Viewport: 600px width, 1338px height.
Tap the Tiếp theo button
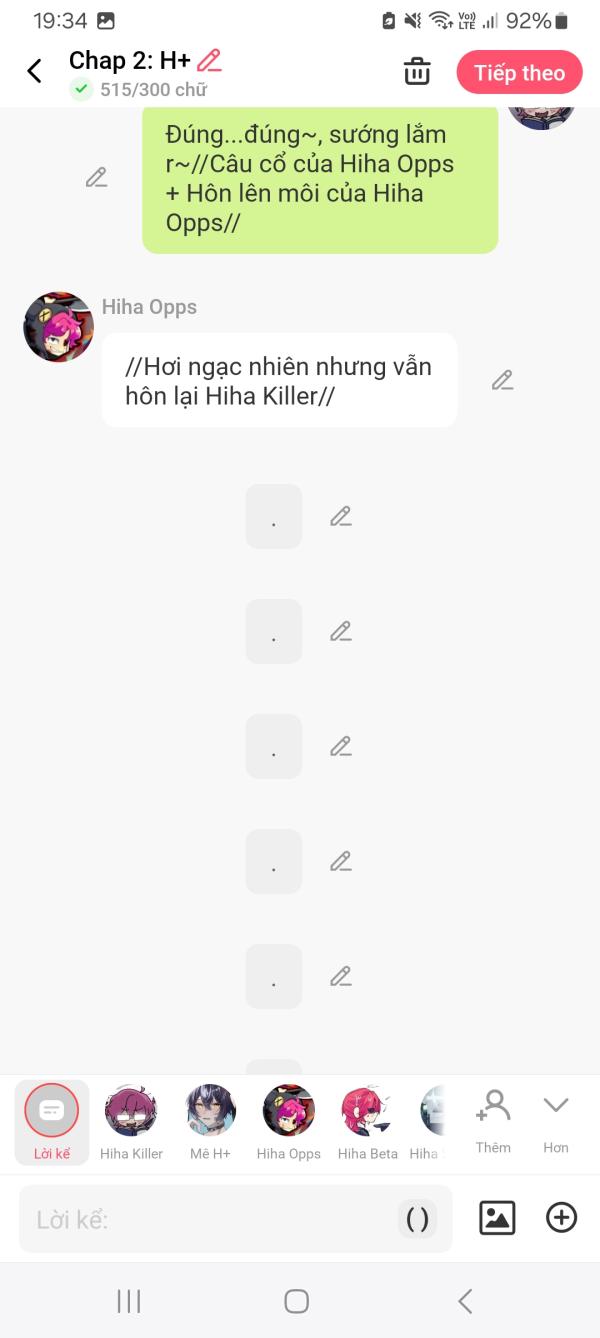pos(519,72)
